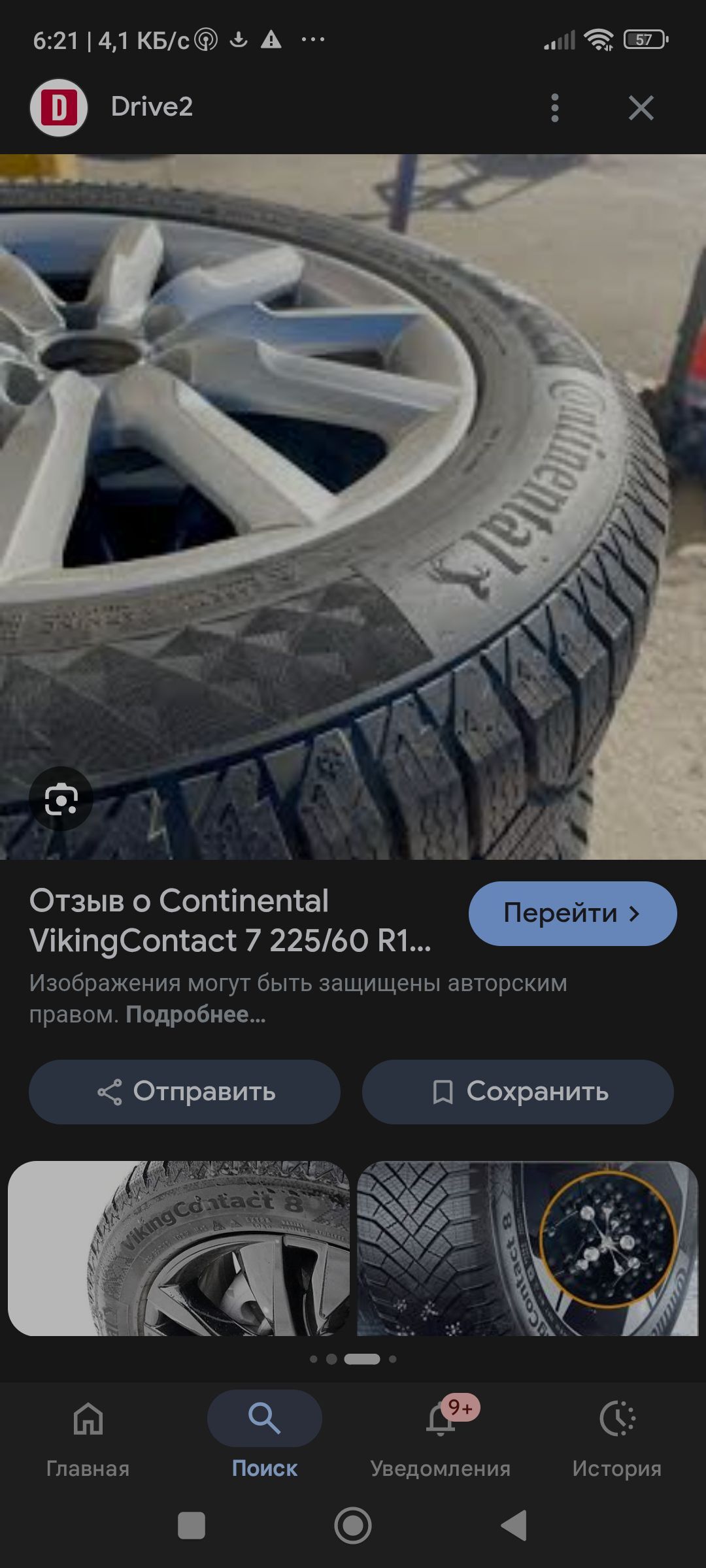Screen dimensions: 706x1568
Task: Open the VikingContact 8 tire thumbnail
Action: pos(178,1248)
